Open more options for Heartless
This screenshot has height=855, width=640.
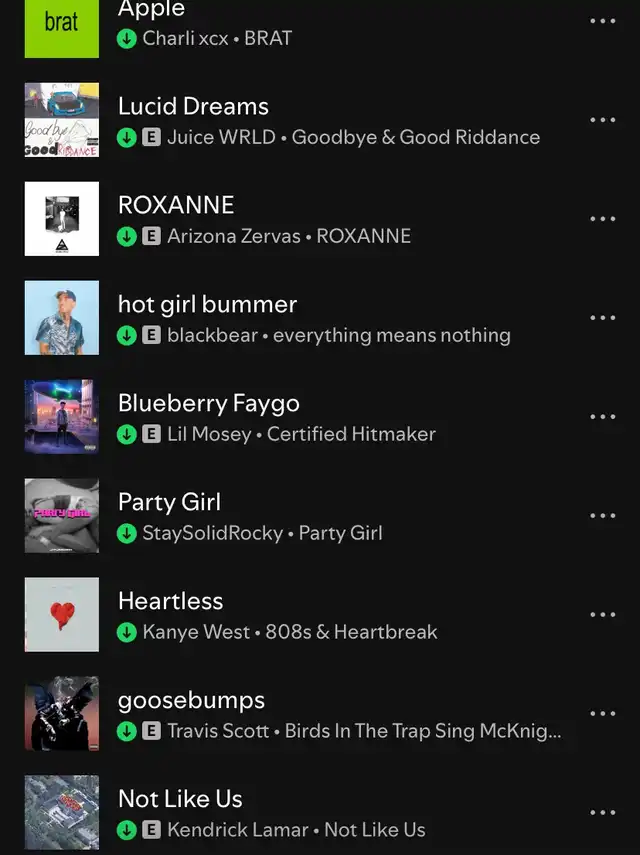click(x=603, y=615)
